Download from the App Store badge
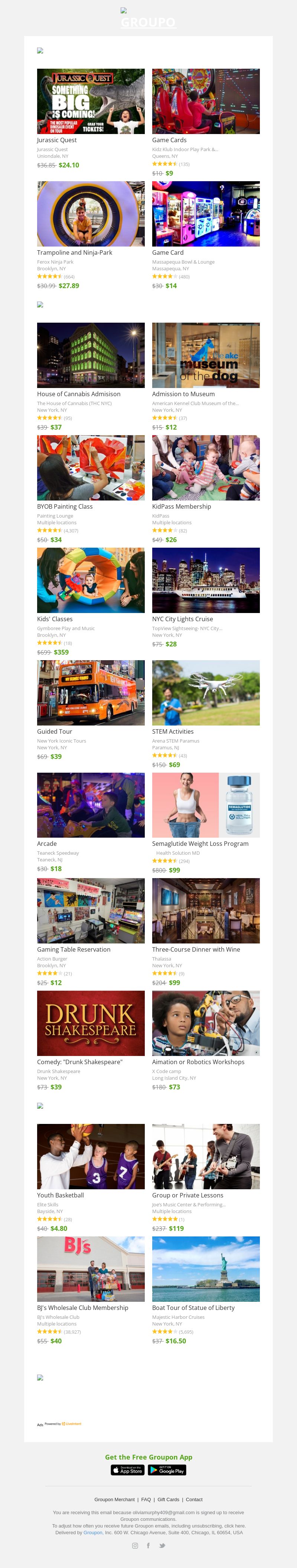 click(x=128, y=1470)
